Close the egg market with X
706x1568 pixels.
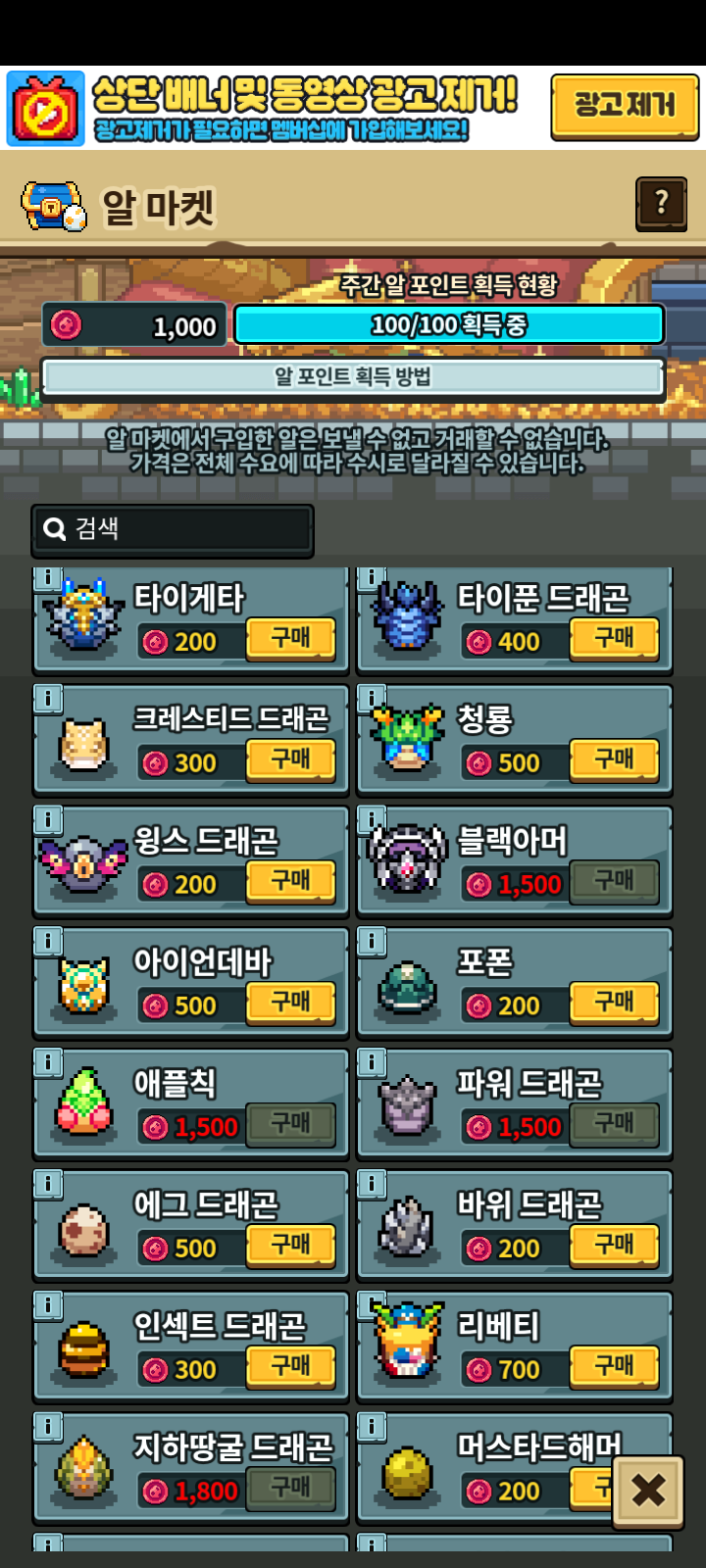pos(648,1492)
